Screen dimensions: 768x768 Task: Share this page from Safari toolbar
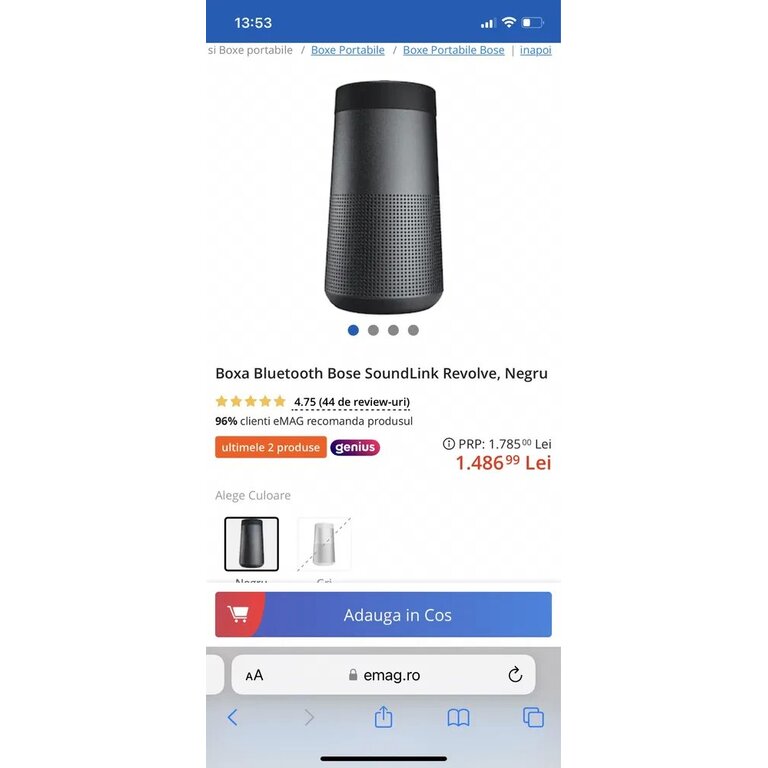click(x=383, y=717)
